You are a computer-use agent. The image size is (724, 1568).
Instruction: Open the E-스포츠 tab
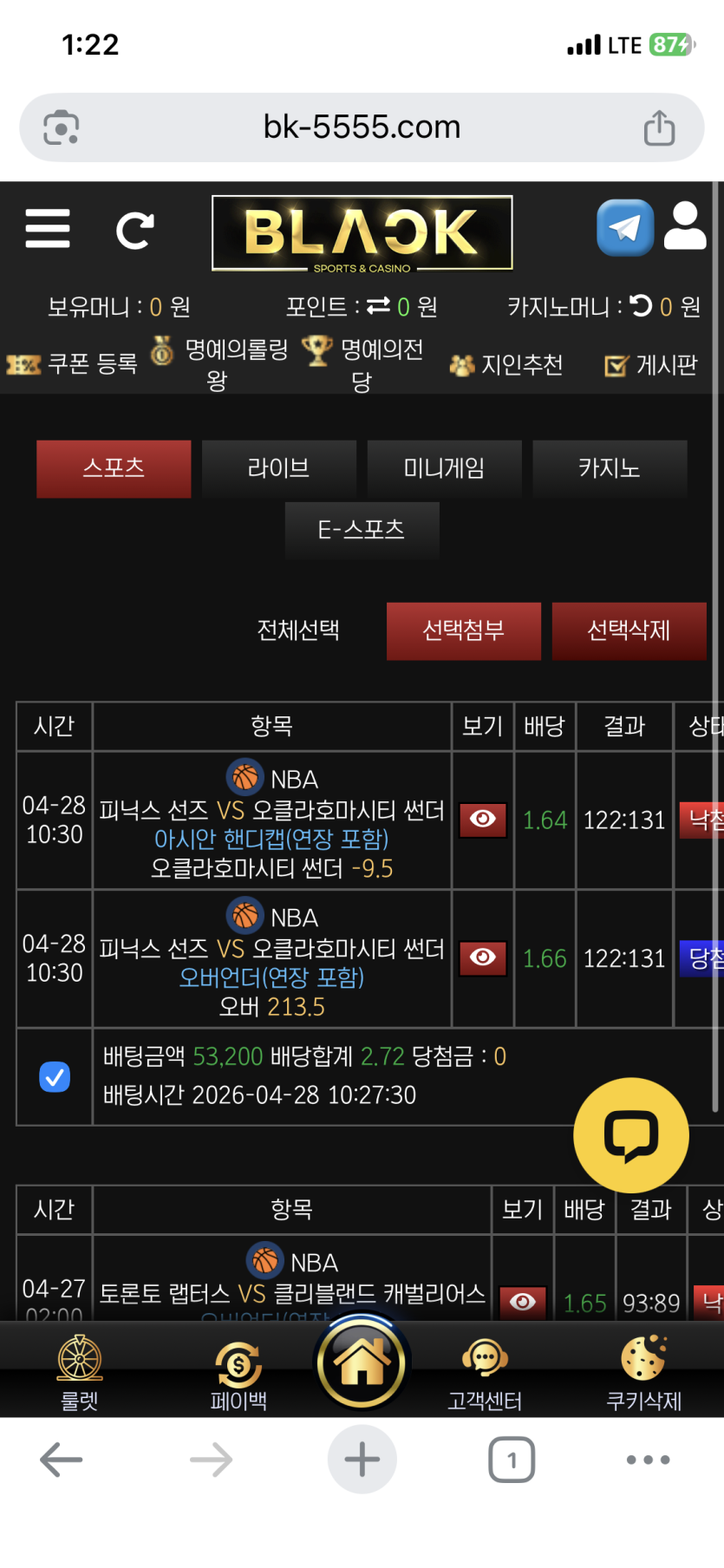click(362, 529)
